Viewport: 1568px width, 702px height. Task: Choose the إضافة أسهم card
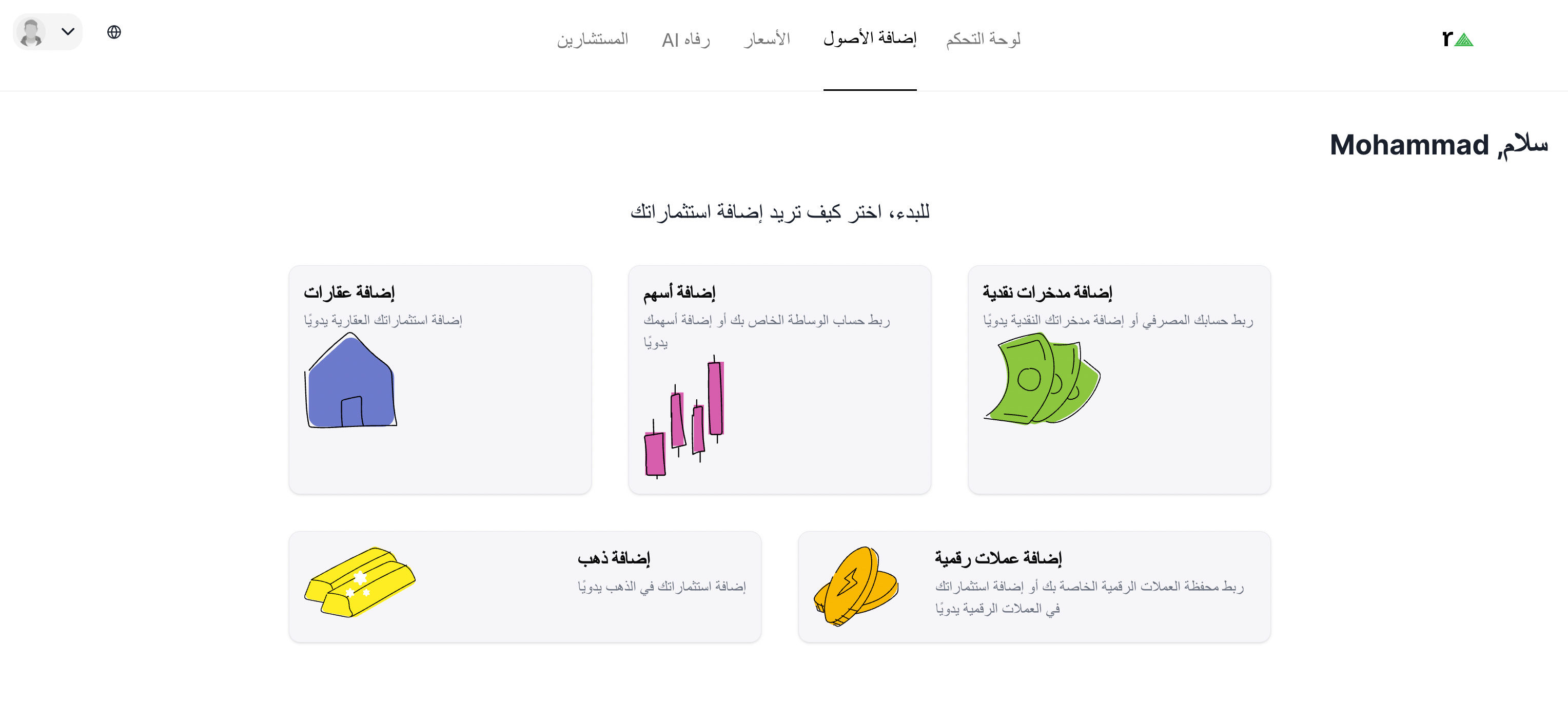click(778, 379)
